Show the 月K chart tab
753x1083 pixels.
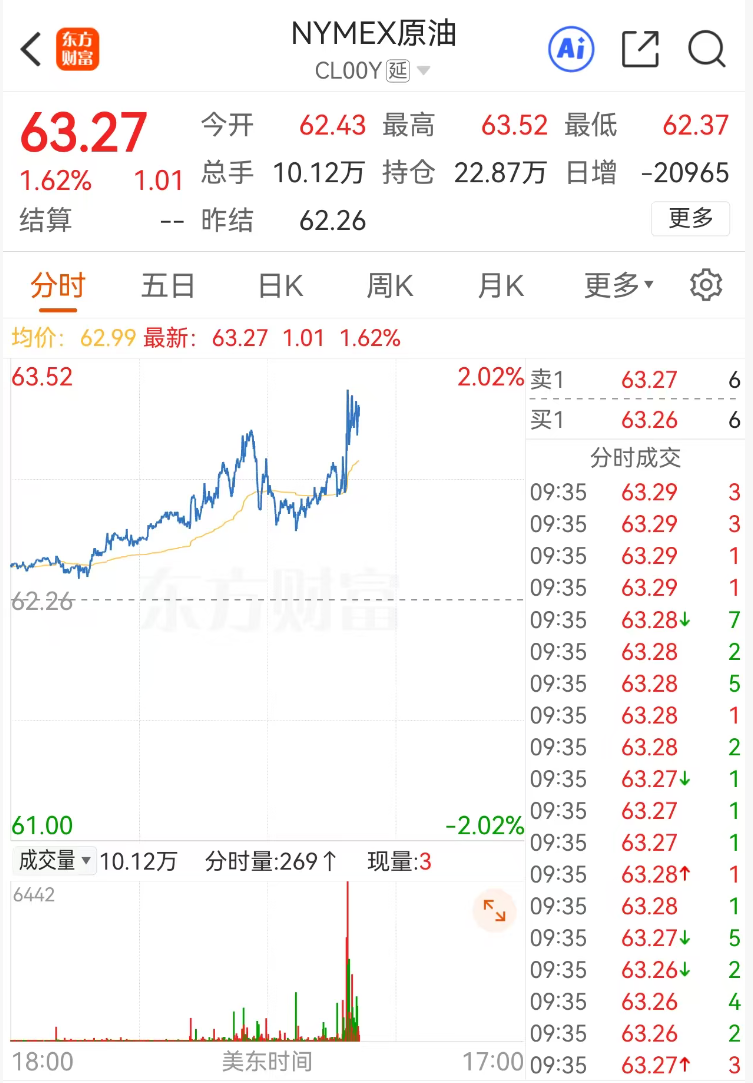pos(500,286)
